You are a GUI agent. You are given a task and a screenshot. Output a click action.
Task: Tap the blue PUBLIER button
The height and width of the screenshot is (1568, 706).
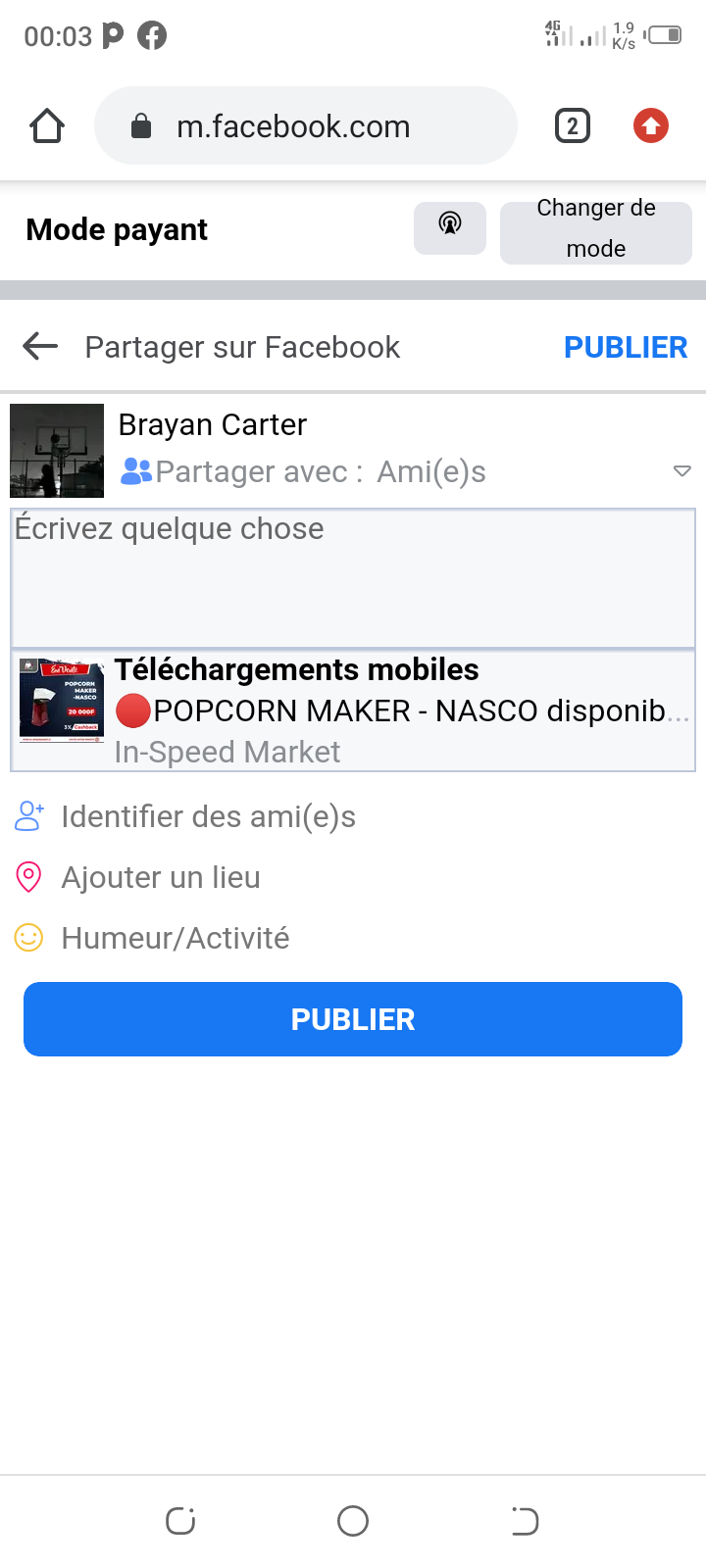click(x=353, y=1019)
